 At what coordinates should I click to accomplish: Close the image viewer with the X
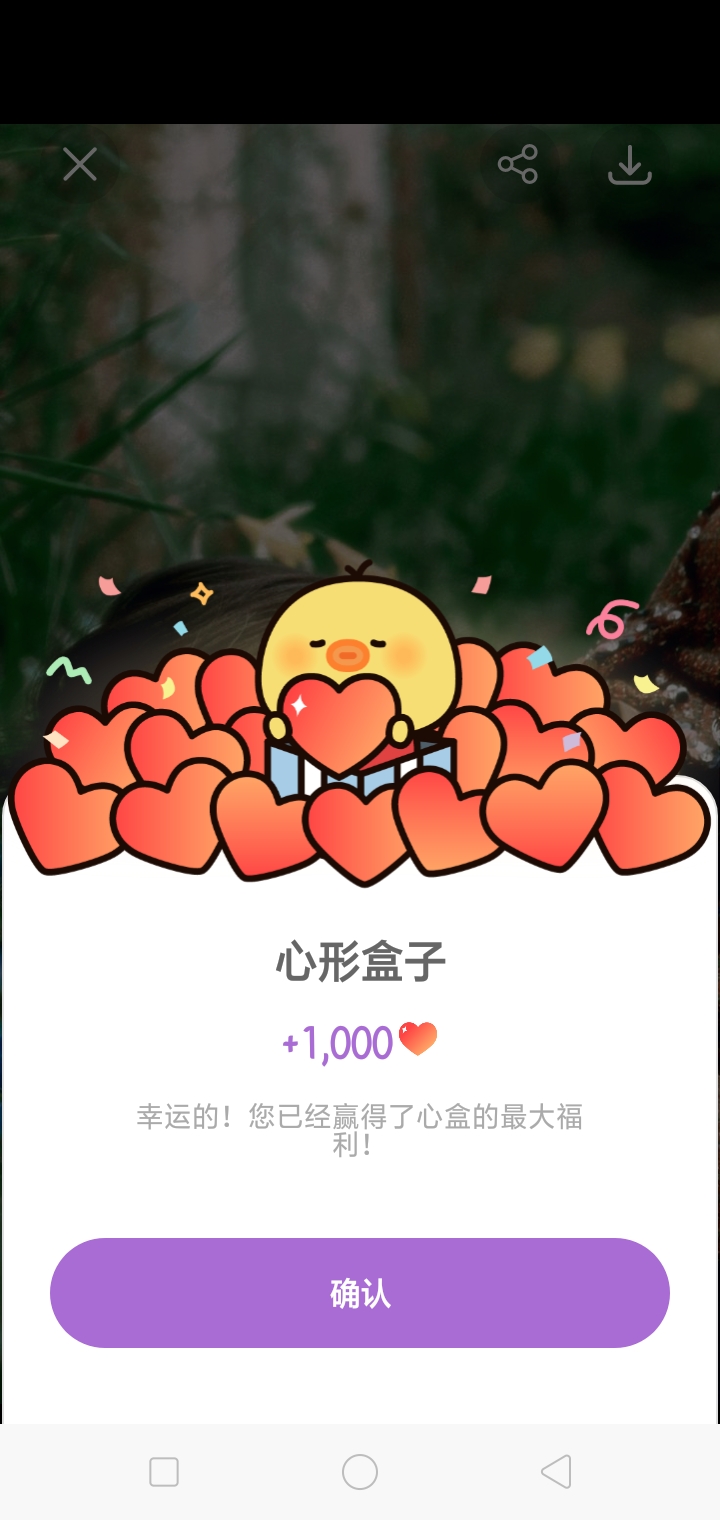pos(80,164)
